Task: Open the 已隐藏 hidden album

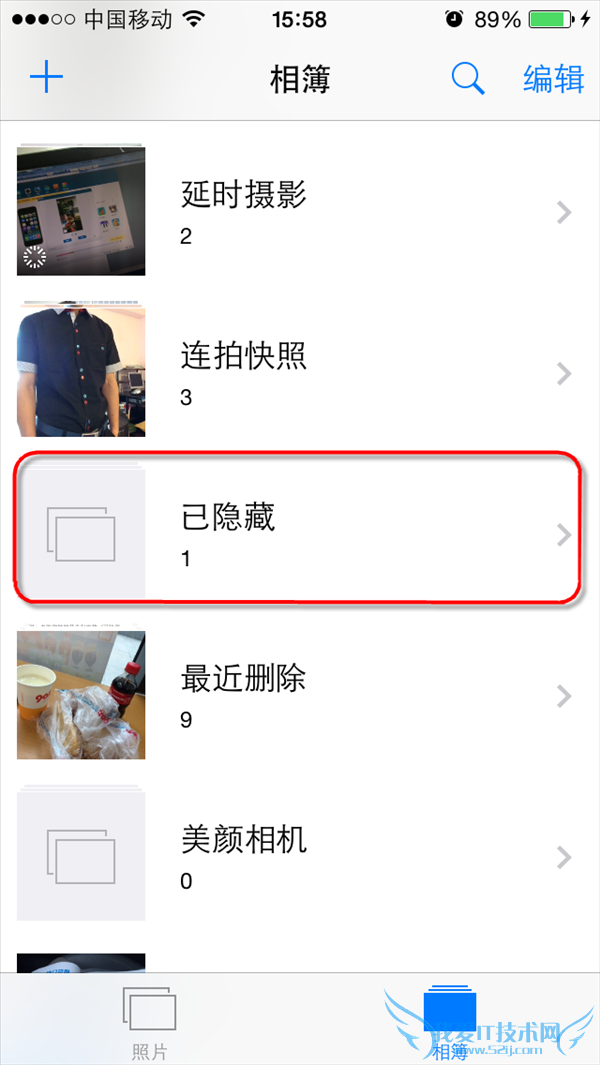Action: click(x=300, y=534)
